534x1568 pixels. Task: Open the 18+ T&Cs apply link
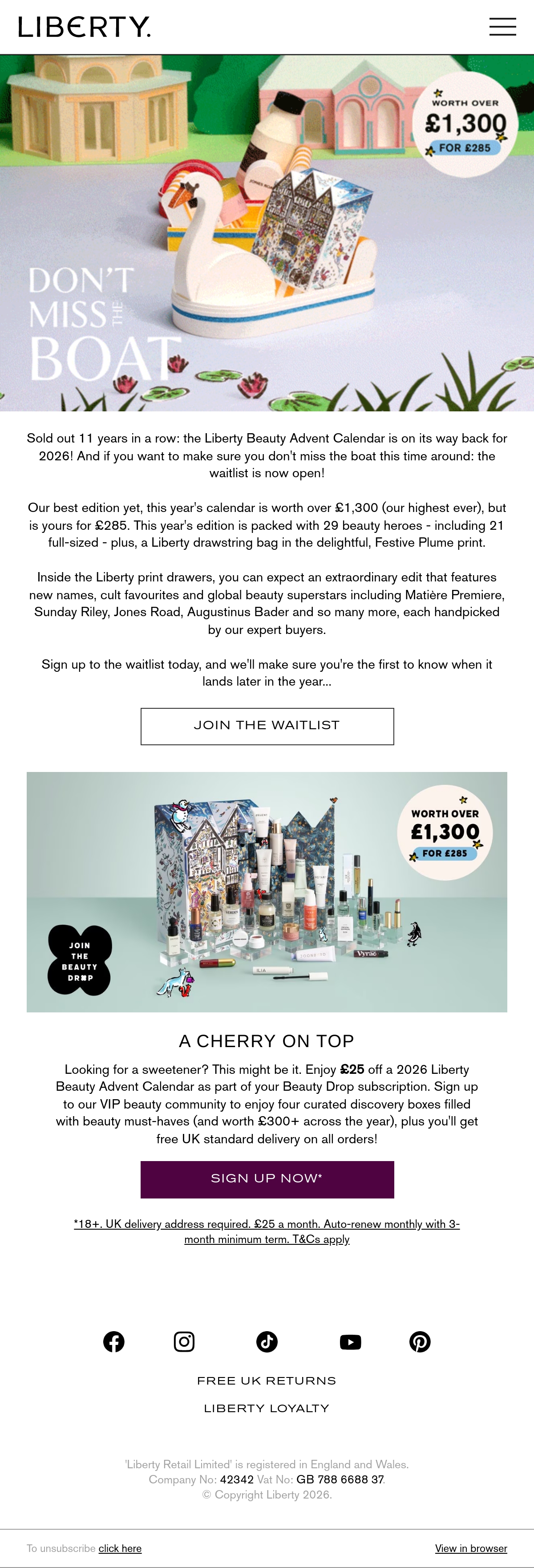(267, 1231)
